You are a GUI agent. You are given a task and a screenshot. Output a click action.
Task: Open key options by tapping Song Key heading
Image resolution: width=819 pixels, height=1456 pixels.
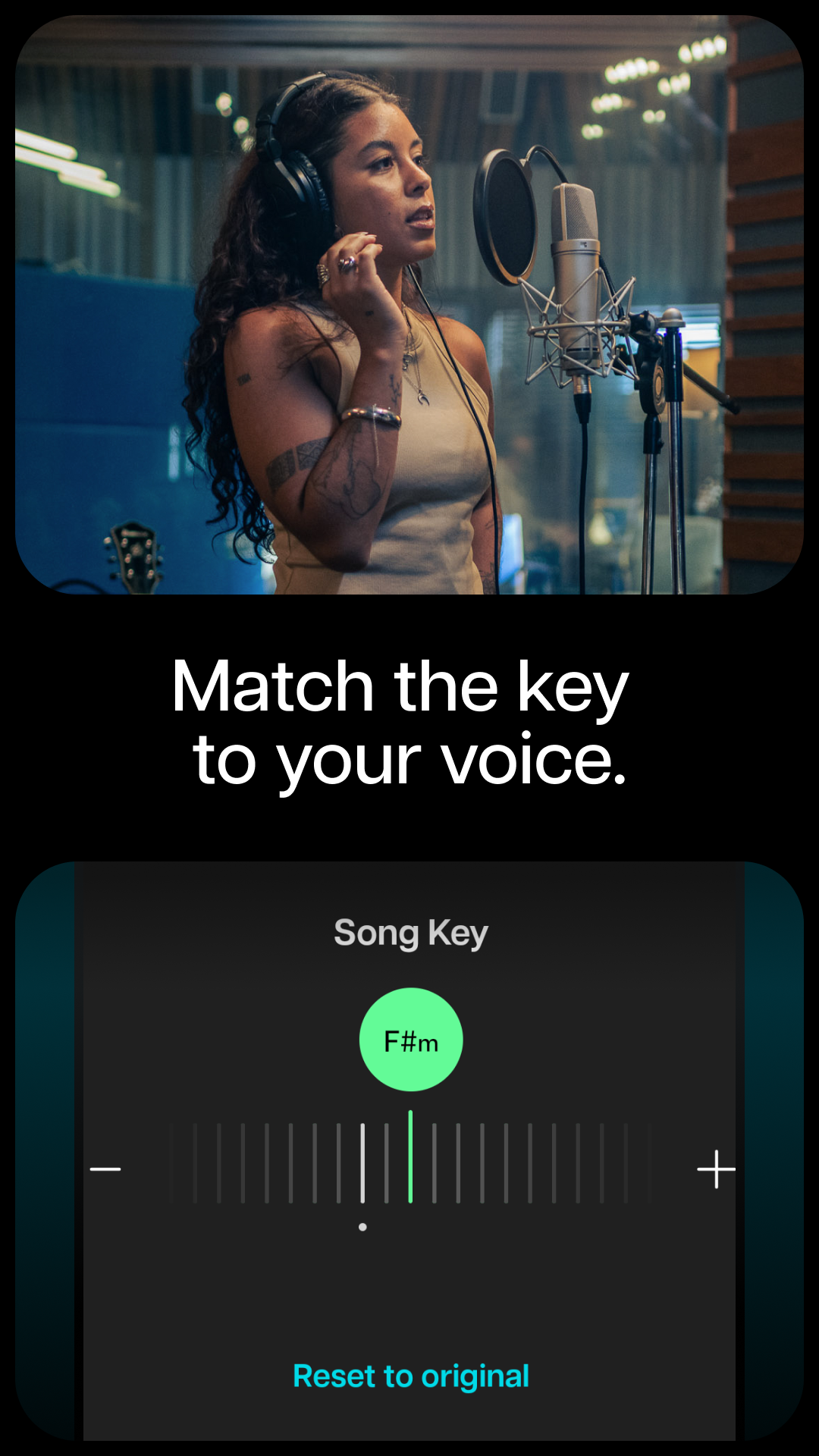click(410, 932)
